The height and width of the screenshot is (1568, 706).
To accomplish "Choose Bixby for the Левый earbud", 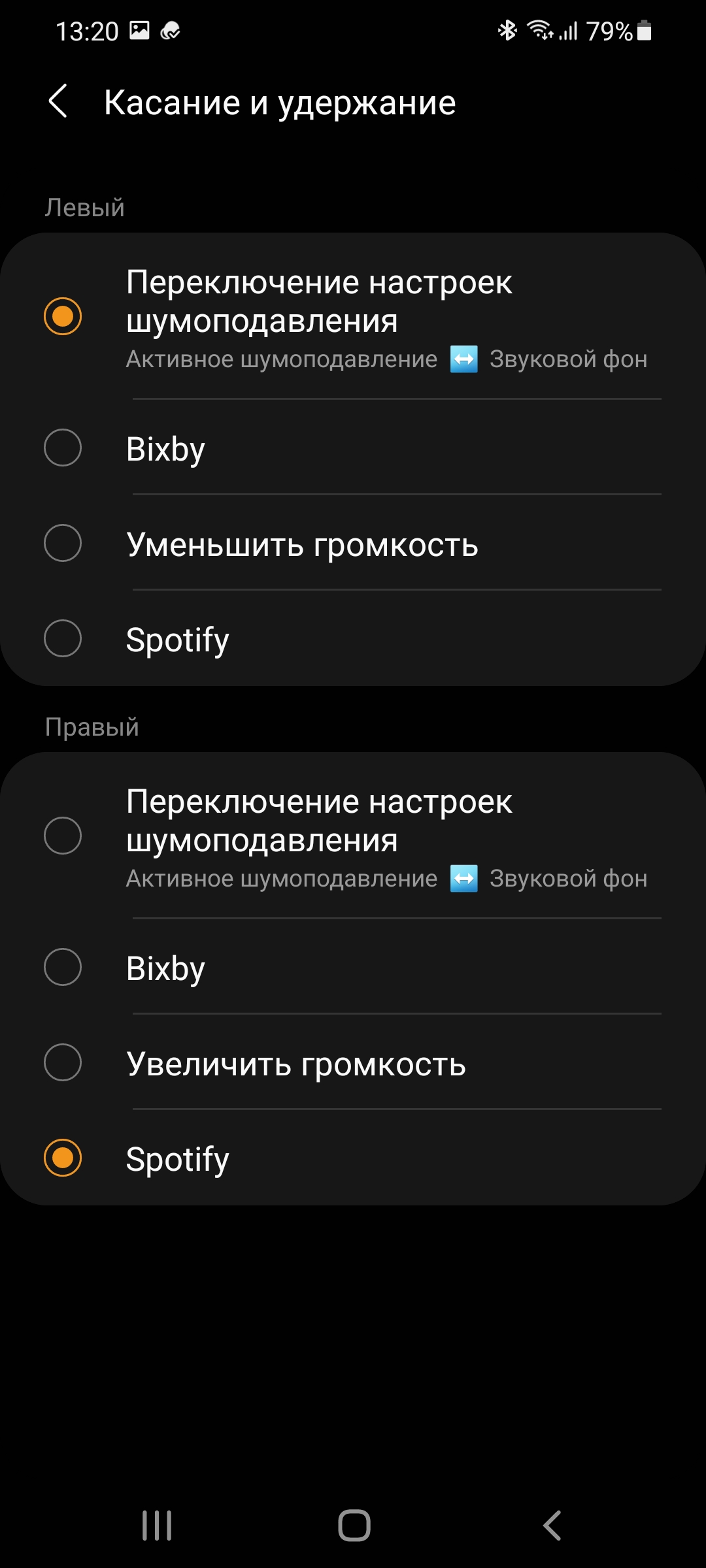I will [63, 448].
